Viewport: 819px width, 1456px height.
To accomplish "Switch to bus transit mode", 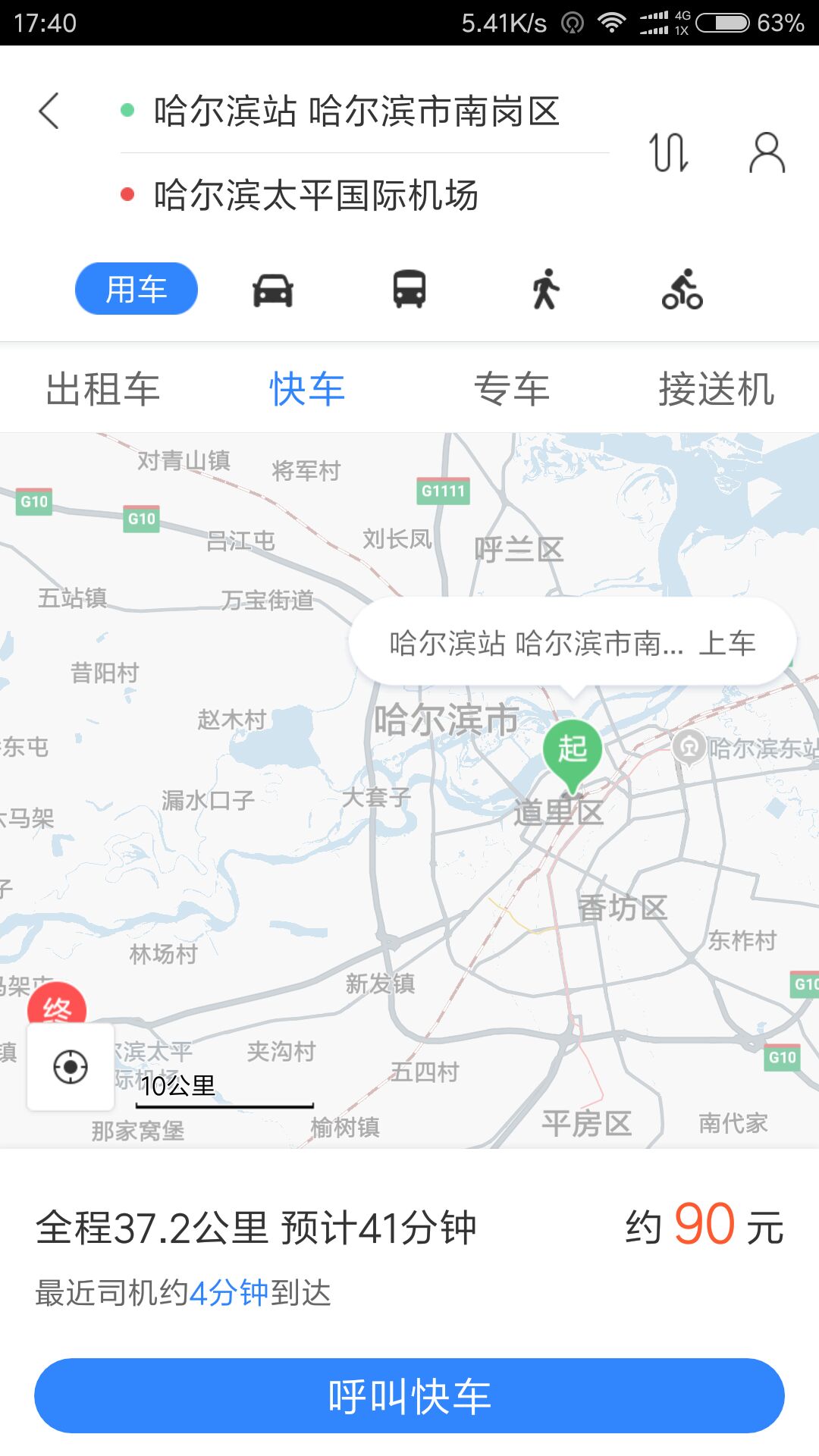I will (409, 290).
